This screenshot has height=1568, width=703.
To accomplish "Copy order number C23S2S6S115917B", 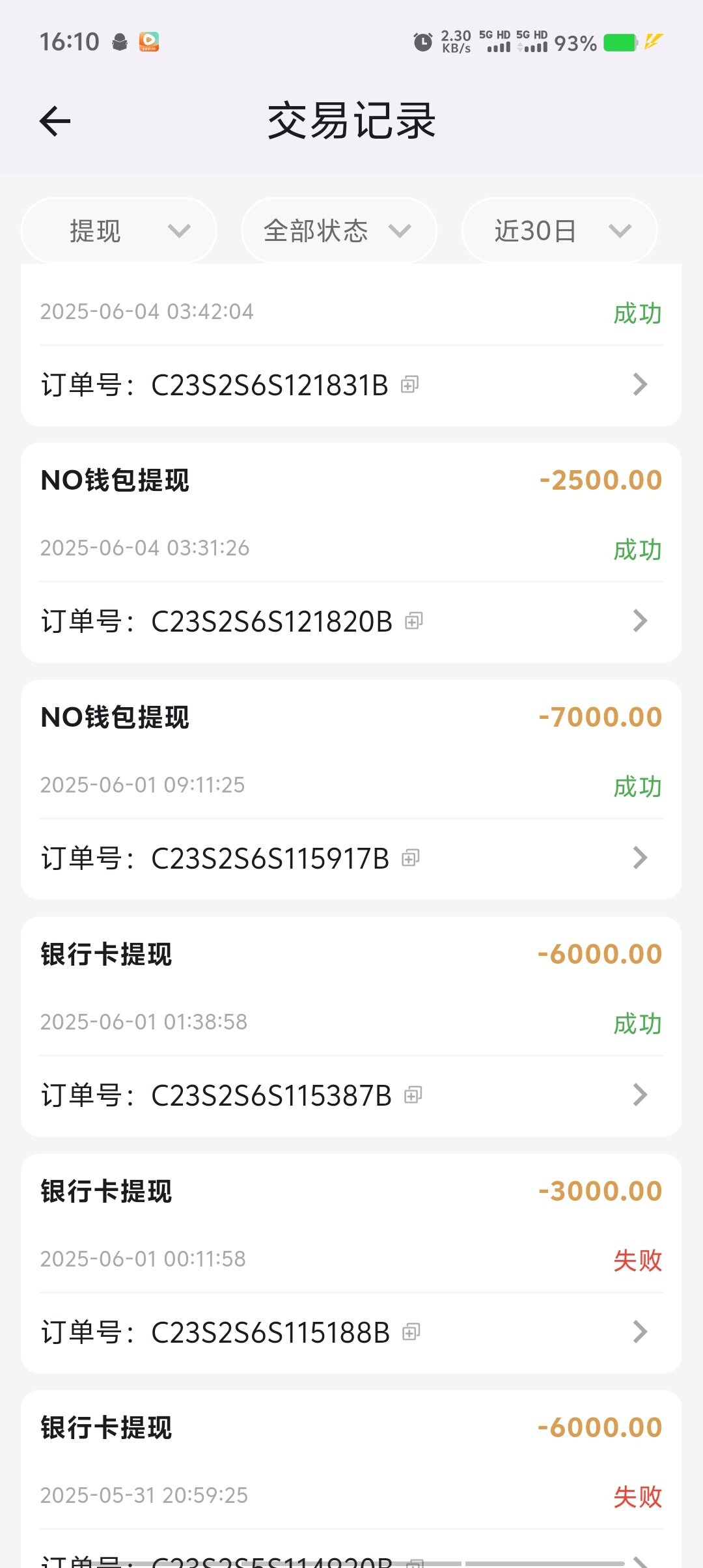I will coord(411,858).
